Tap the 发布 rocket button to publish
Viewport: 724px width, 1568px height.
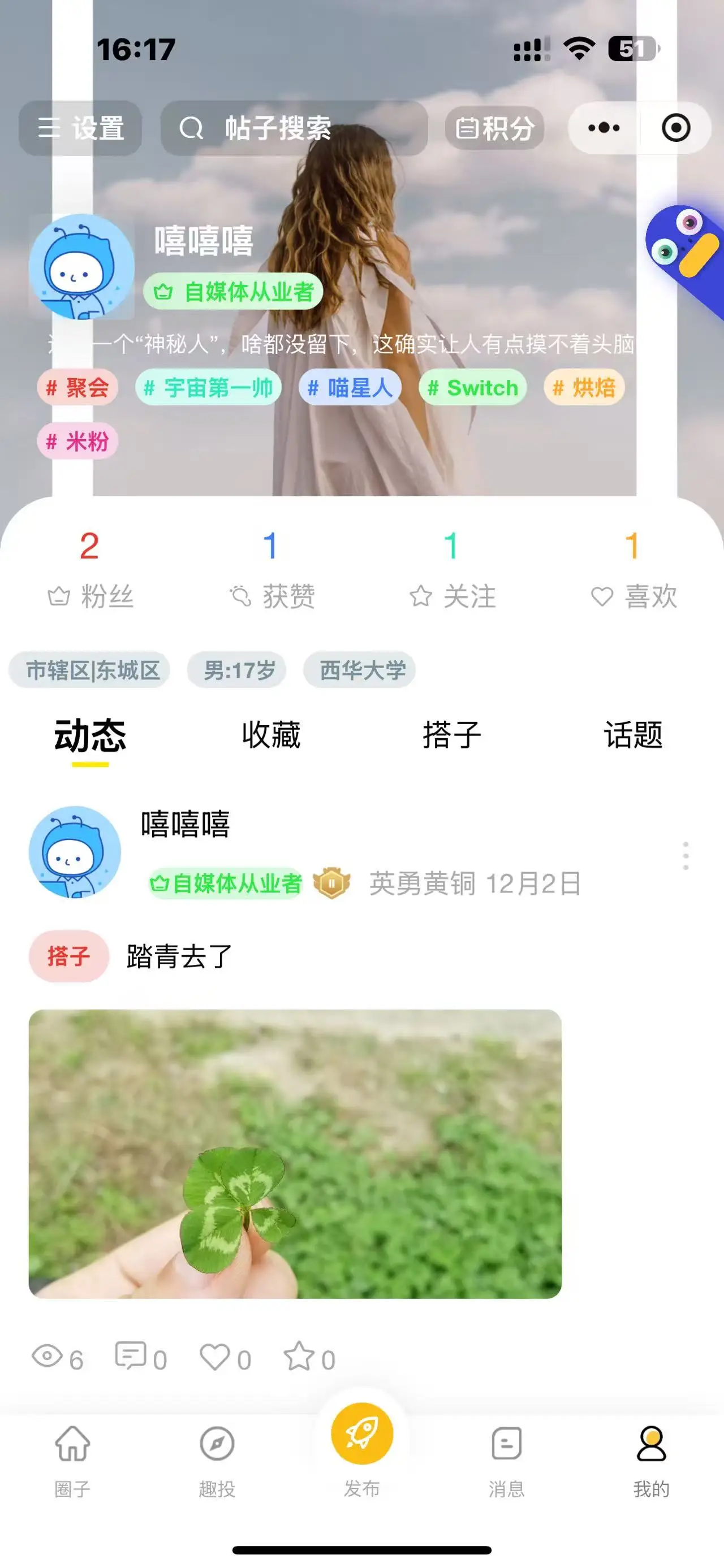click(x=361, y=1434)
